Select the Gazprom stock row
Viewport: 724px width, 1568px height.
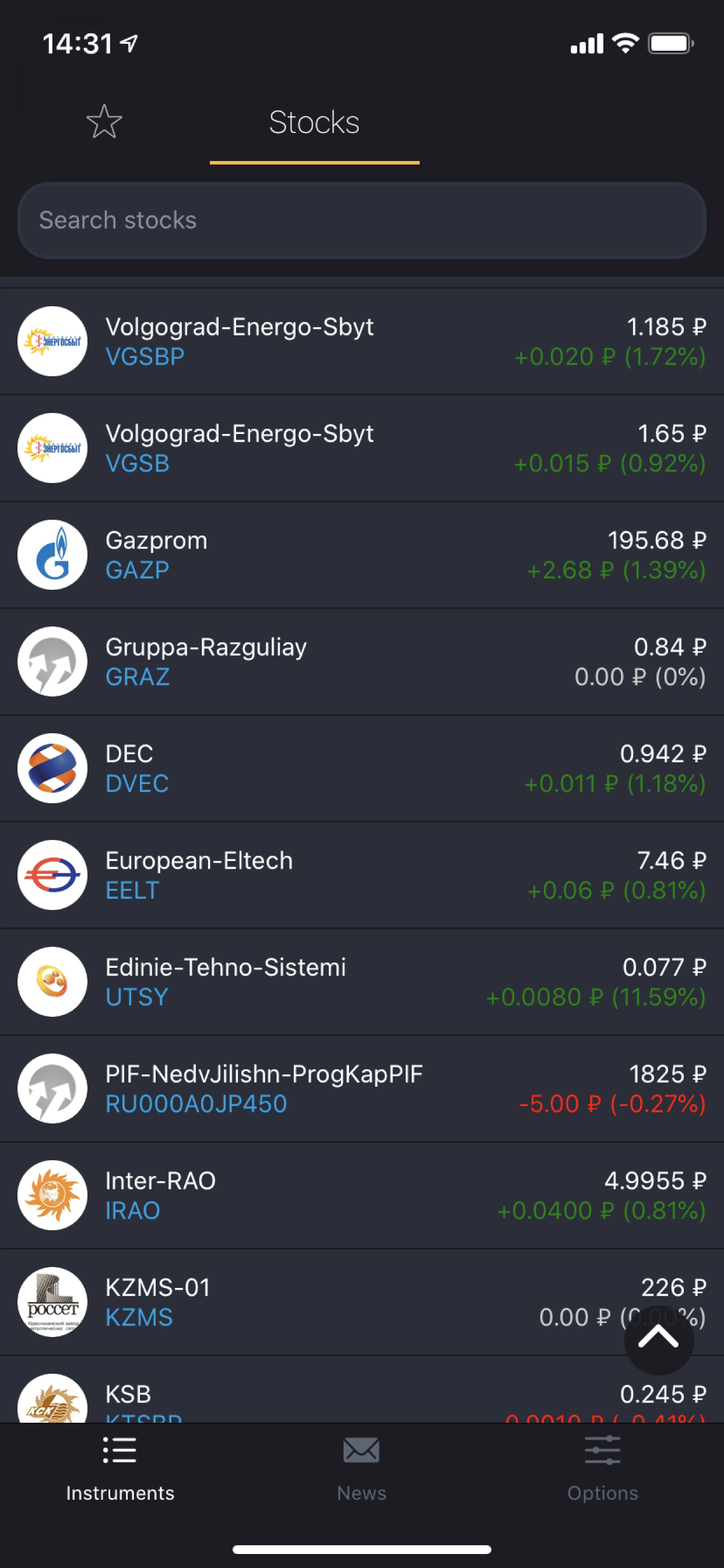tap(362, 555)
